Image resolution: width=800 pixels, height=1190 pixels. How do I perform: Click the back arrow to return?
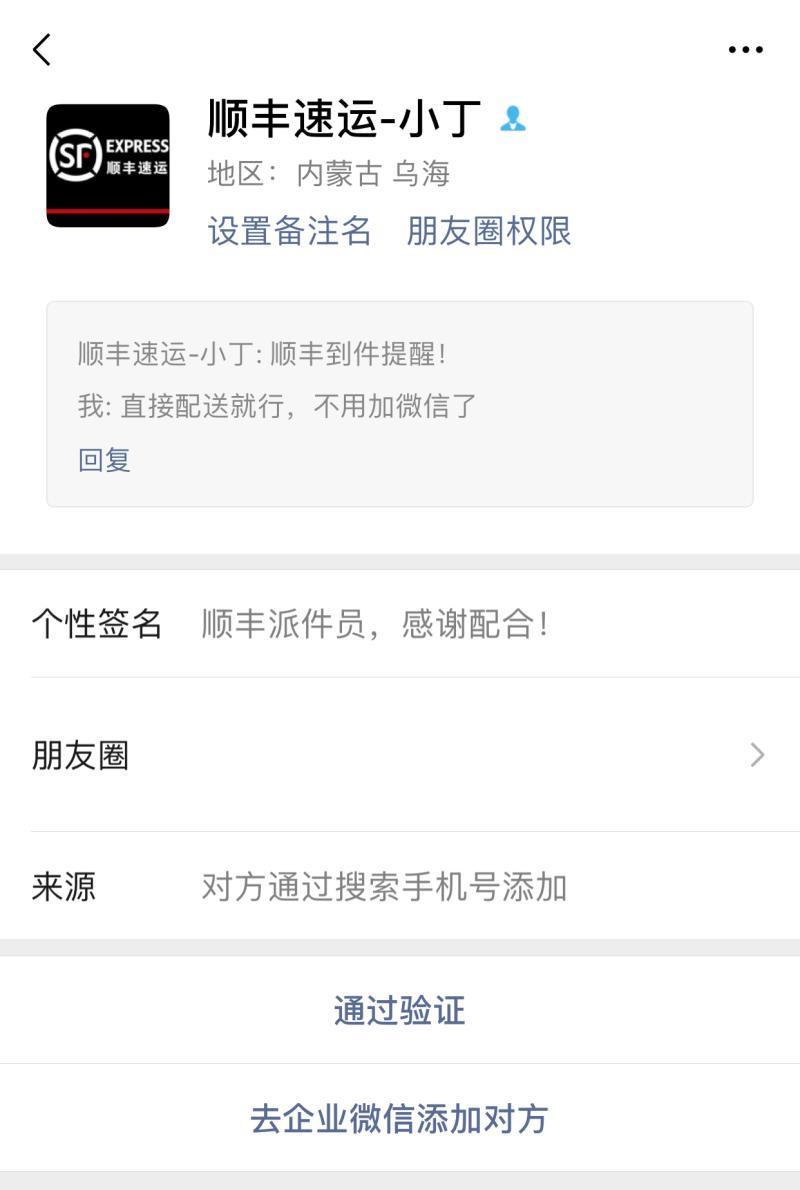[x=40, y=48]
